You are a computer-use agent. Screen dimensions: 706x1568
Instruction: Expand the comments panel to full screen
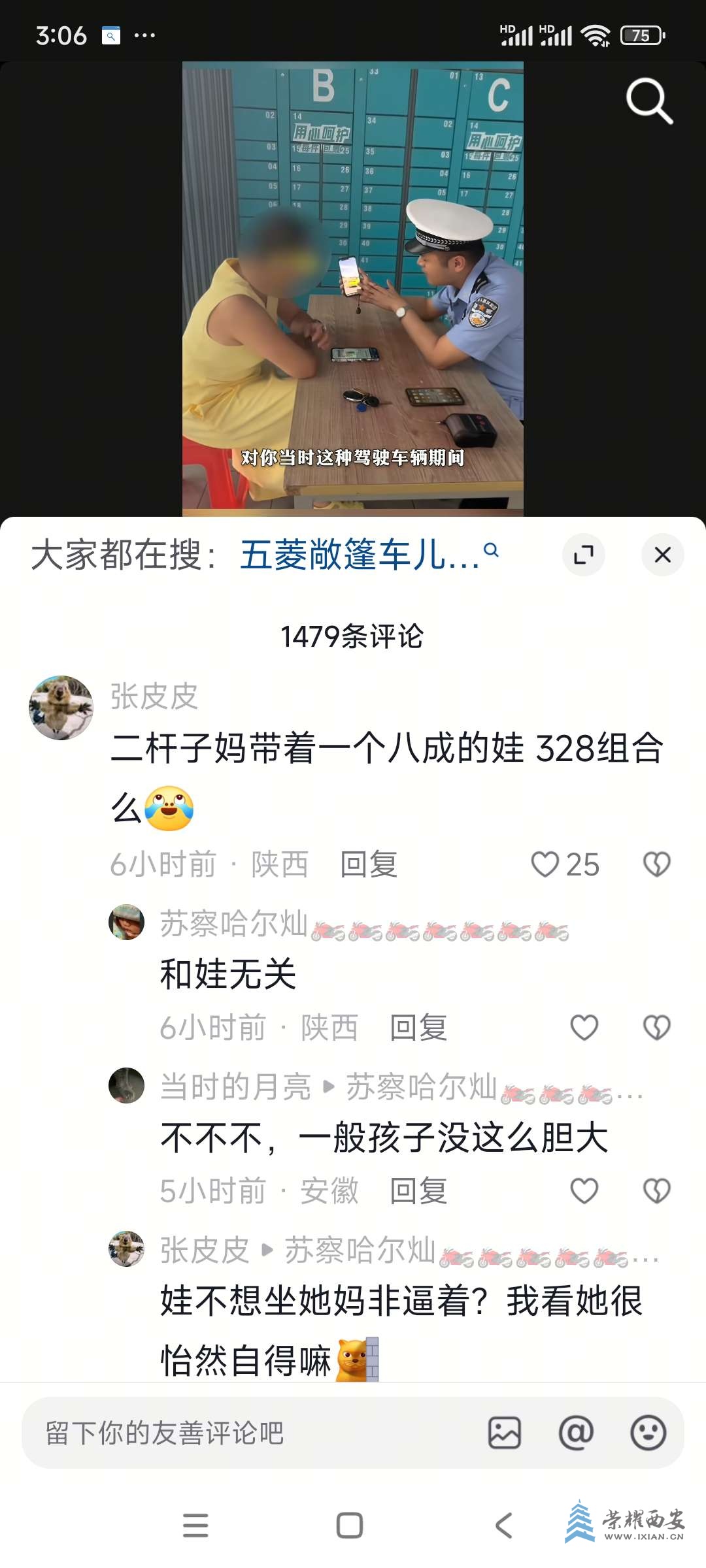(x=583, y=555)
